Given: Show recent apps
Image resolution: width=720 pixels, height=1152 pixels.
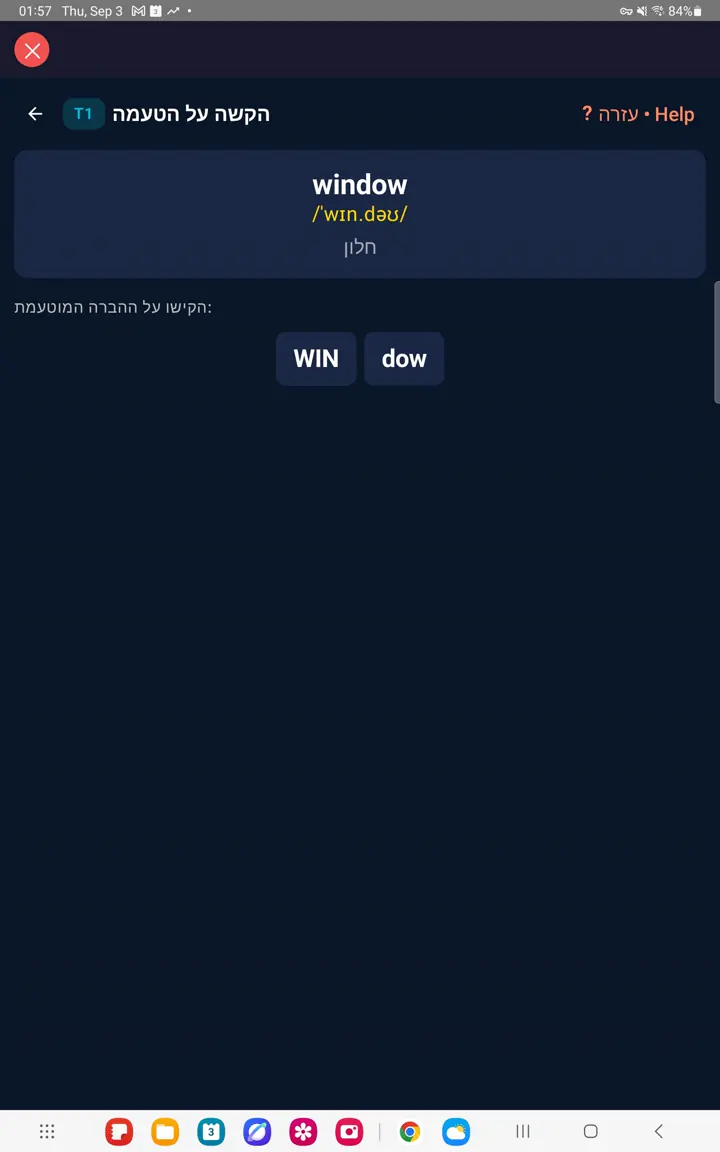Looking at the screenshot, I should 522,1131.
